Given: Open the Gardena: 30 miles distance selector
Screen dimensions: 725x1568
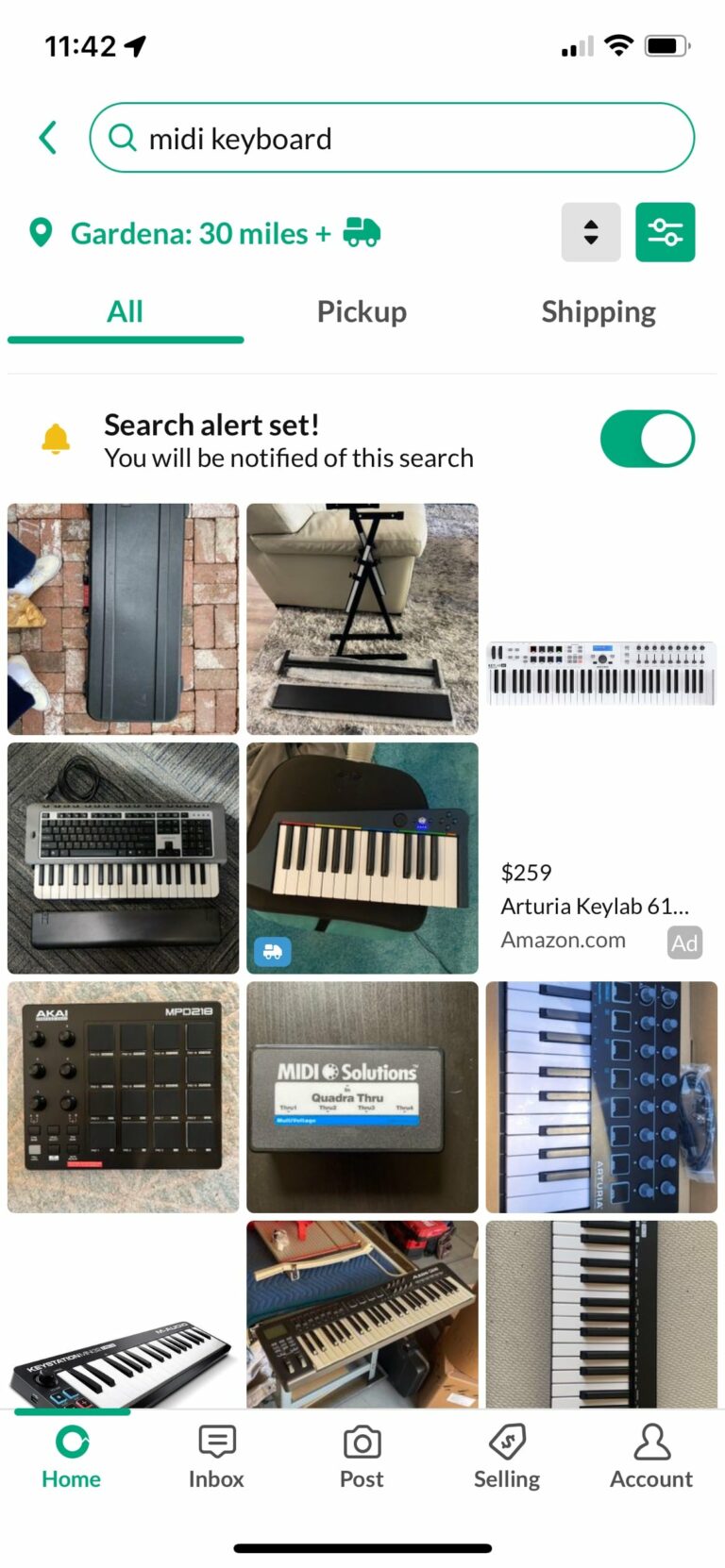Looking at the screenshot, I should 198,233.
